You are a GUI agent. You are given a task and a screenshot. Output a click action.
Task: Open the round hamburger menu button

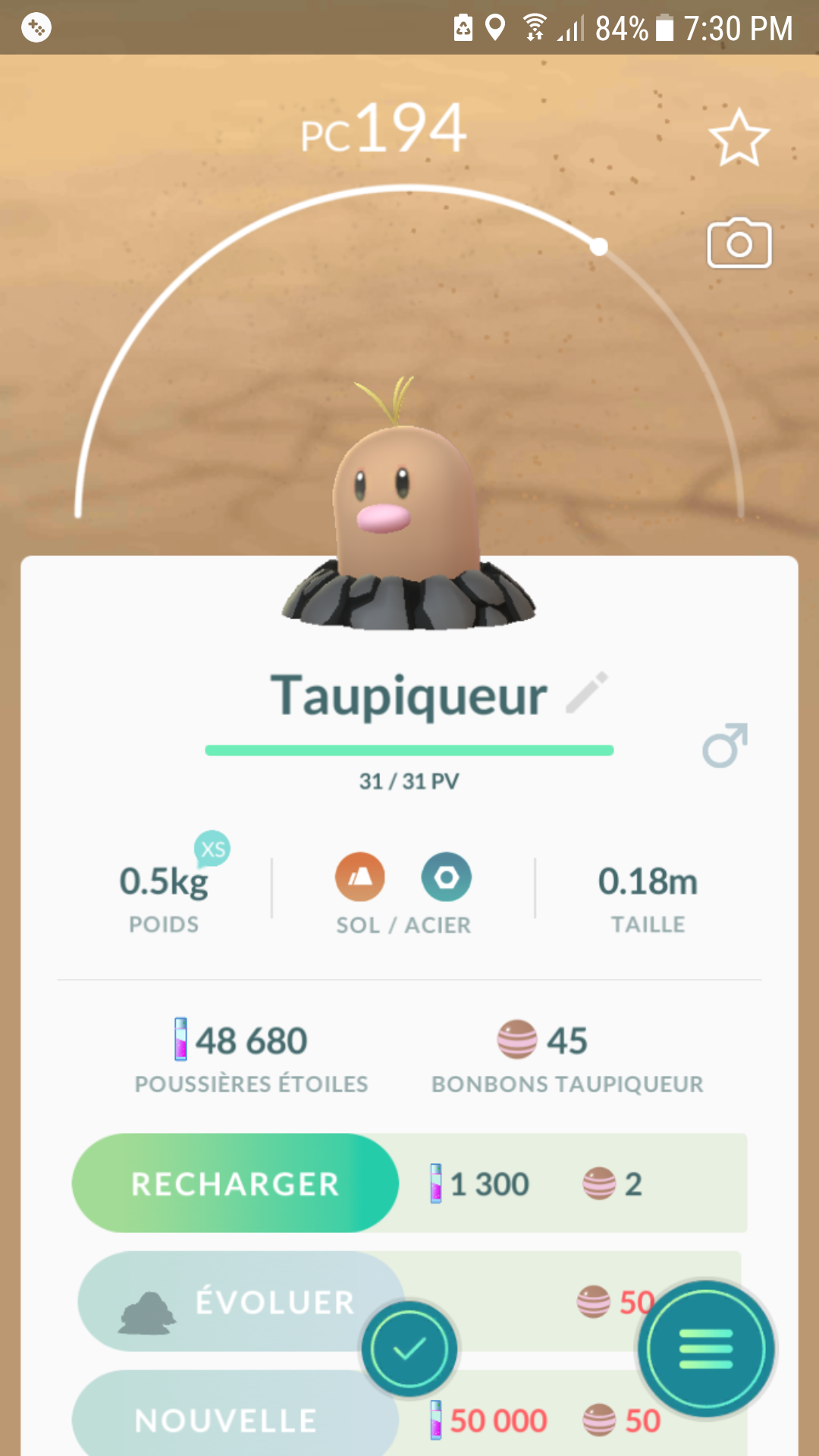click(x=706, y=1348)
